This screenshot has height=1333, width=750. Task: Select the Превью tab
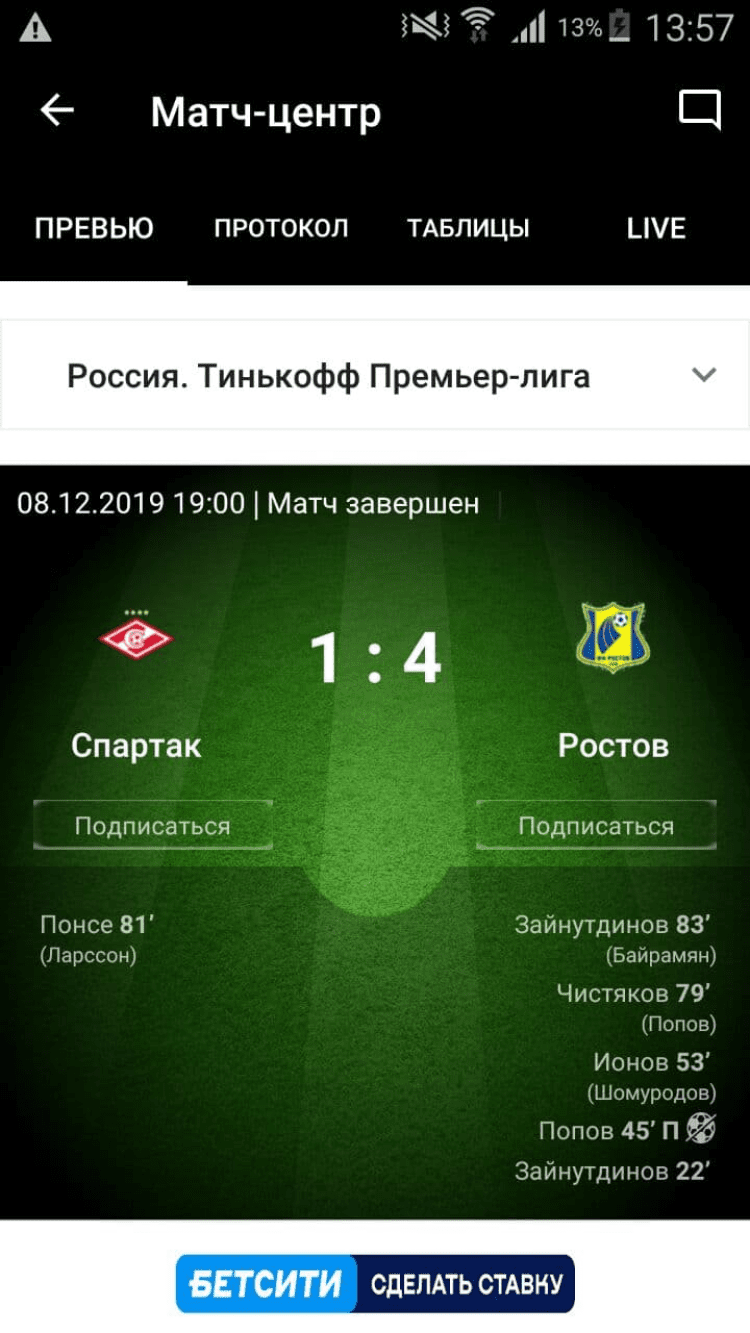[x=94, y=228]
